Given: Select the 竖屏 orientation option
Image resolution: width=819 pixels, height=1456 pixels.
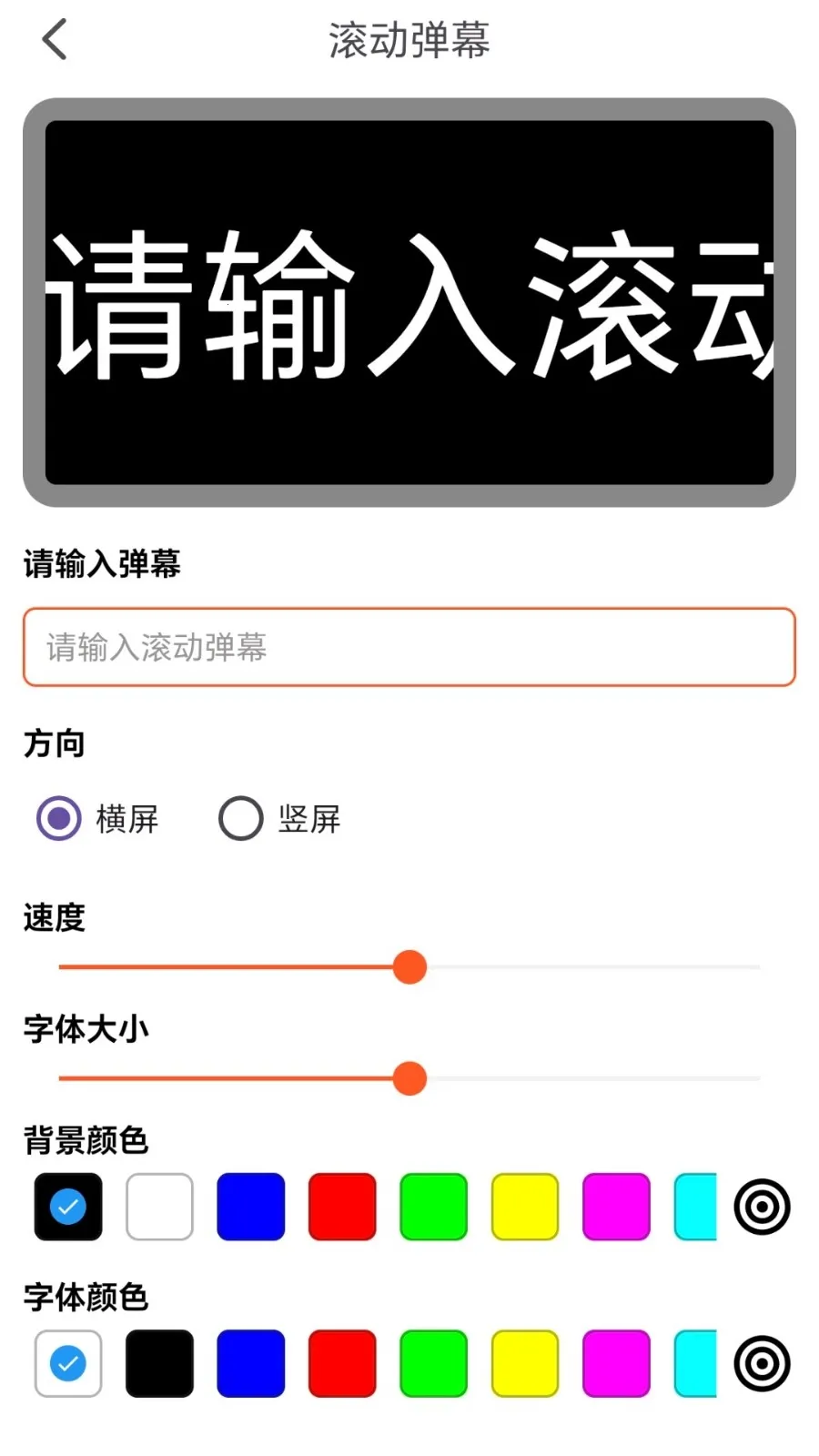Looking at the screenshot, I should pos(240,818).
